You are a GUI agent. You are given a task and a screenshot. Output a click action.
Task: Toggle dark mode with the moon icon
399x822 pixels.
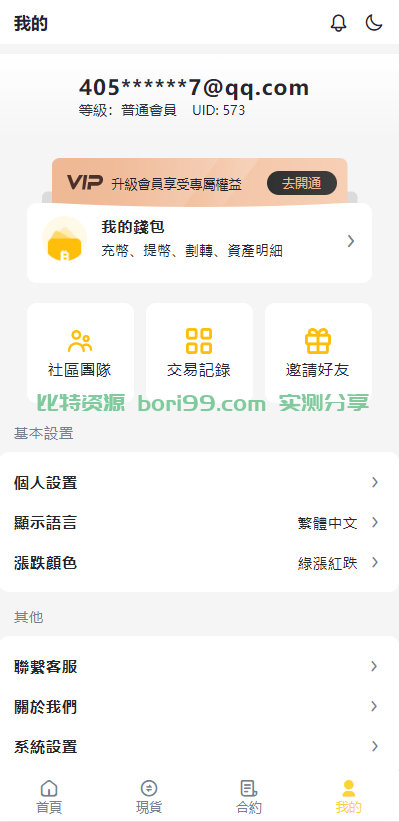[x=374, y=23]
